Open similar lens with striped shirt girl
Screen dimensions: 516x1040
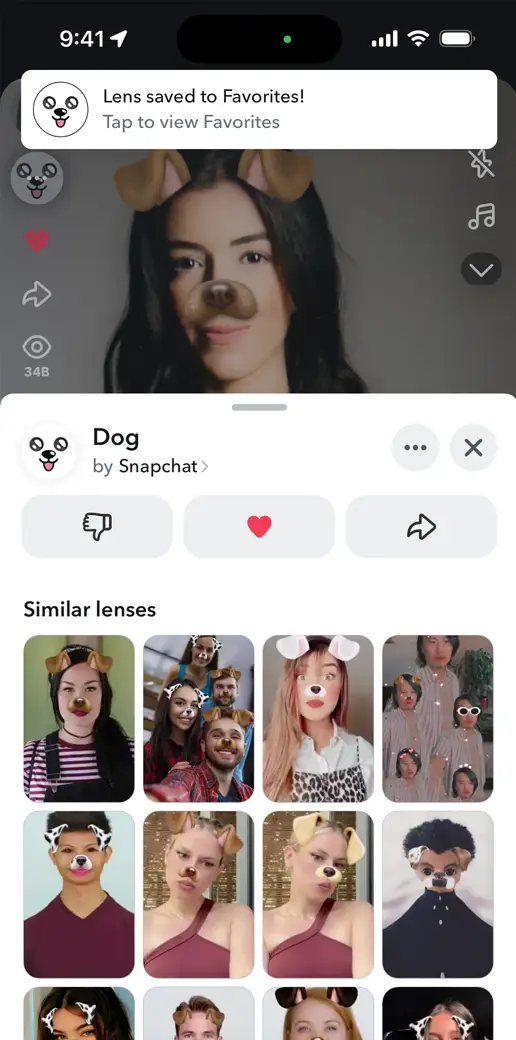(79, 718)
